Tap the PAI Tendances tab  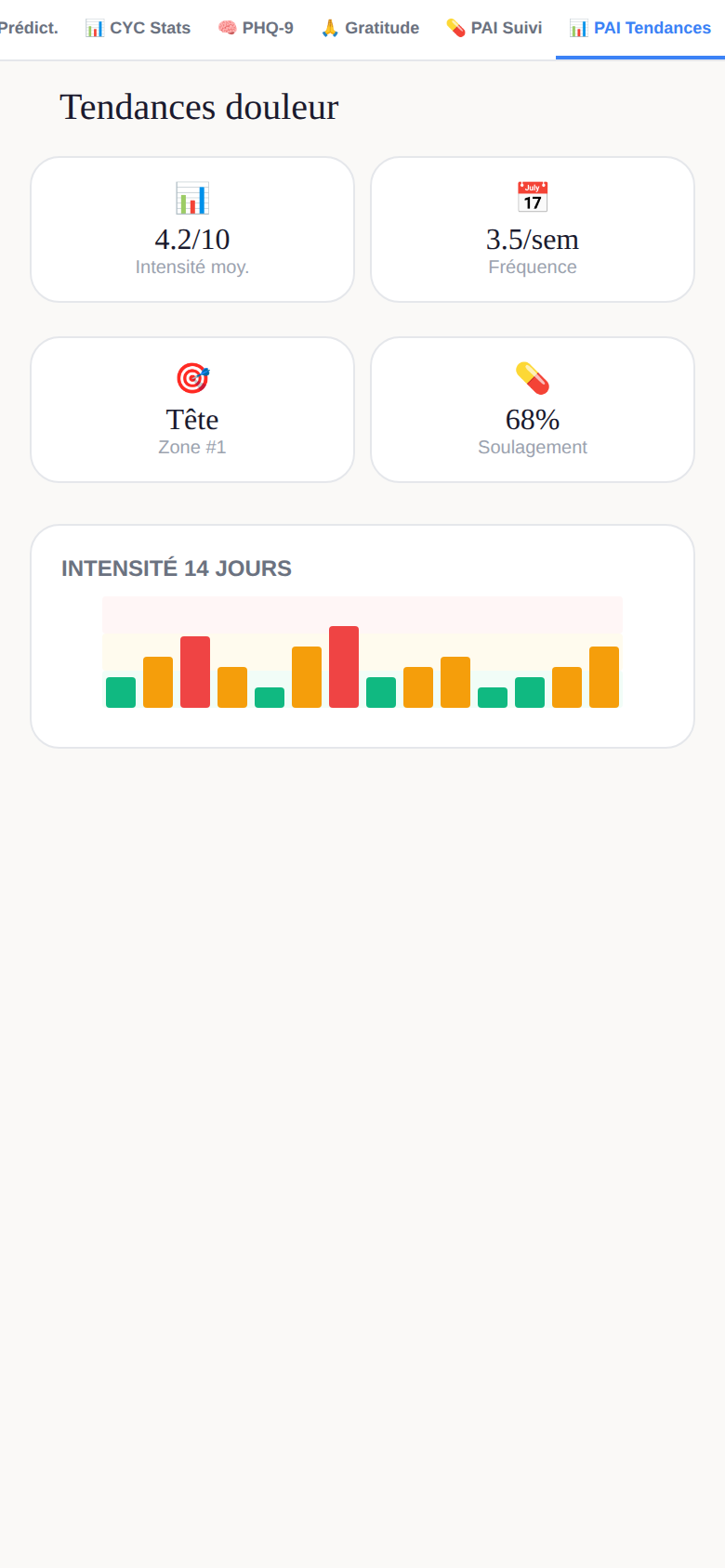click(640, 29)
